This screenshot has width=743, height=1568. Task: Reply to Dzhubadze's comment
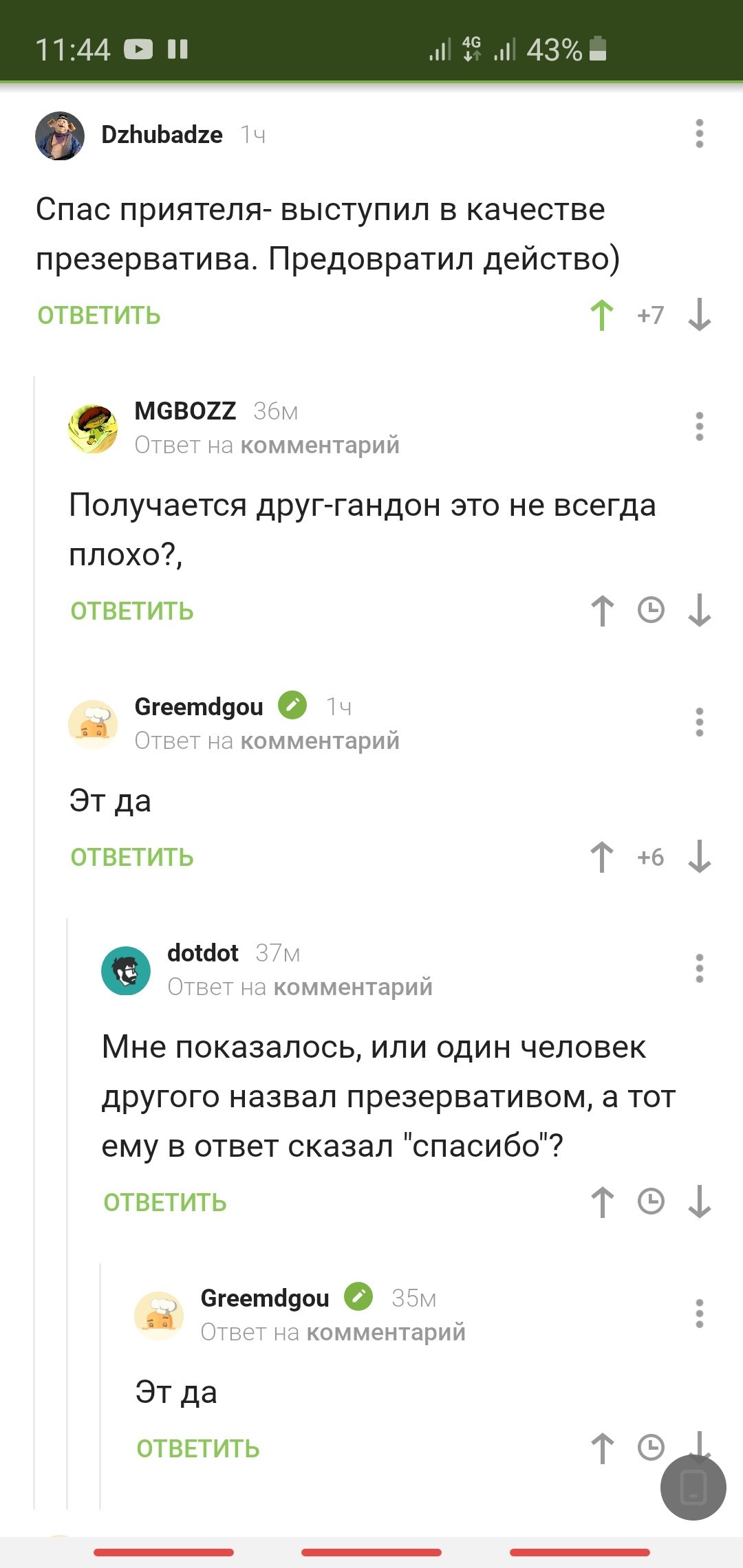point(99,316)
